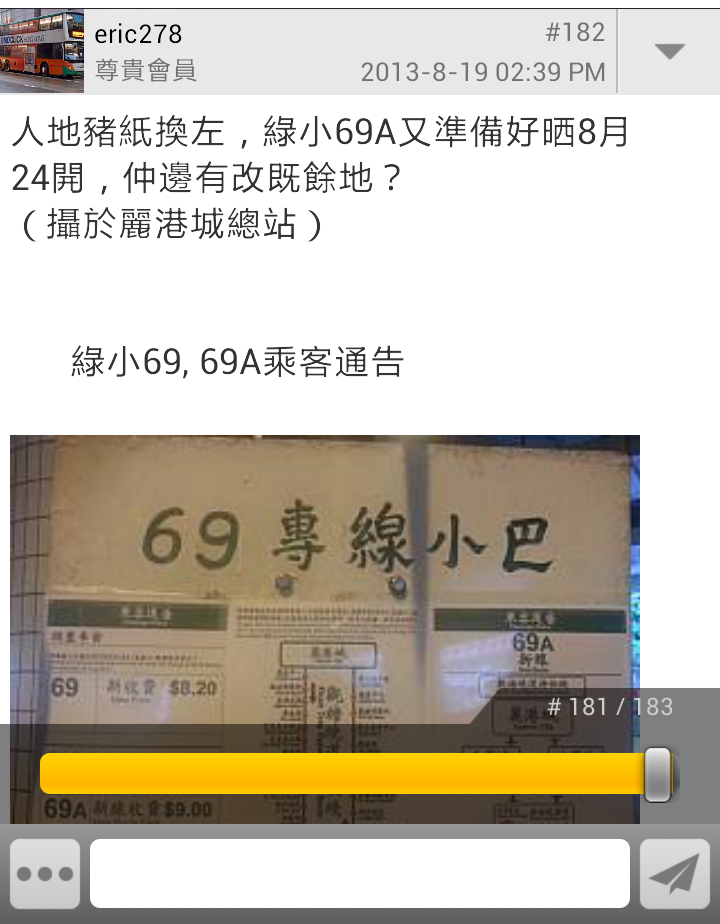720x924 pixels.
Task: Open eric278's profile from the username
Action: tap(138, 34)
